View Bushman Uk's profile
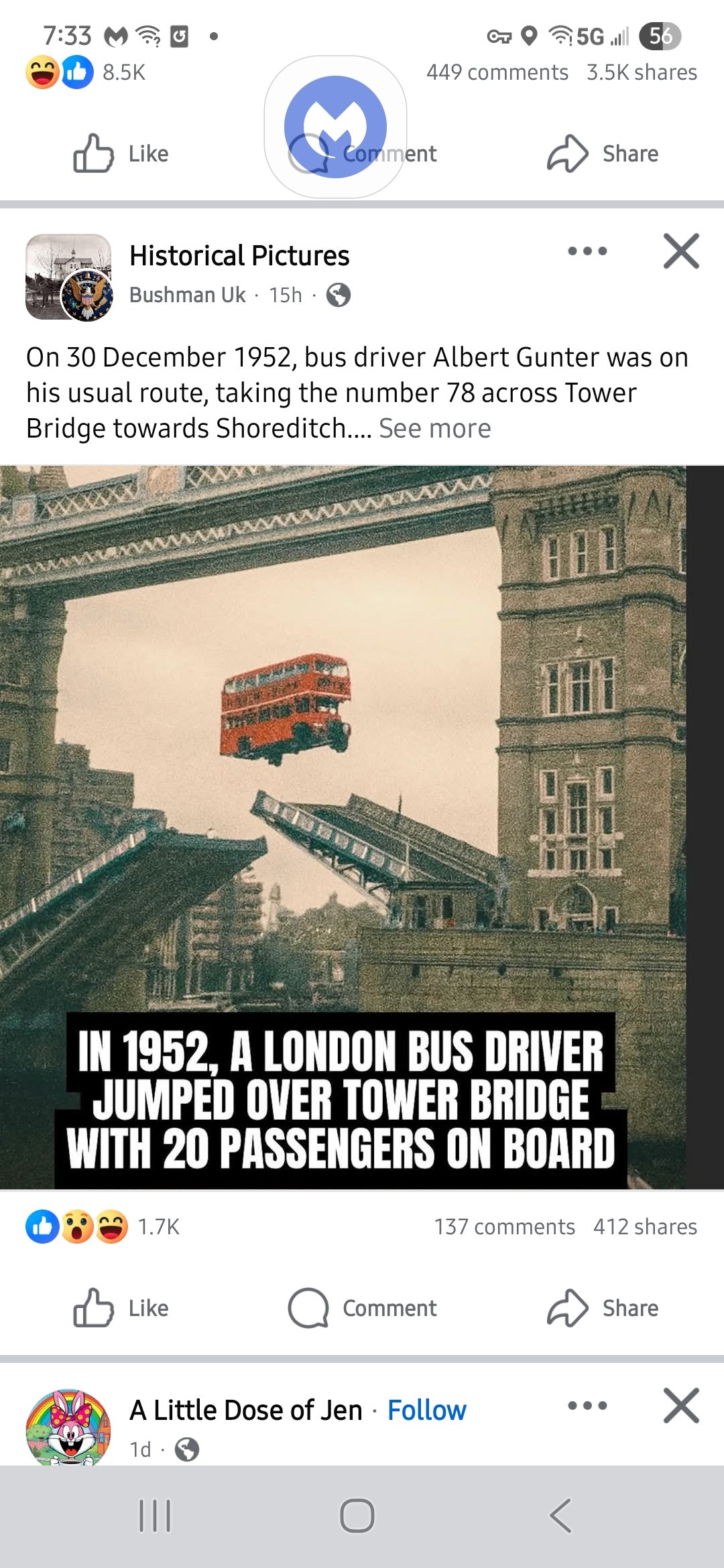The height and width of the screenshot is (1568, 724). click(187, 295)
